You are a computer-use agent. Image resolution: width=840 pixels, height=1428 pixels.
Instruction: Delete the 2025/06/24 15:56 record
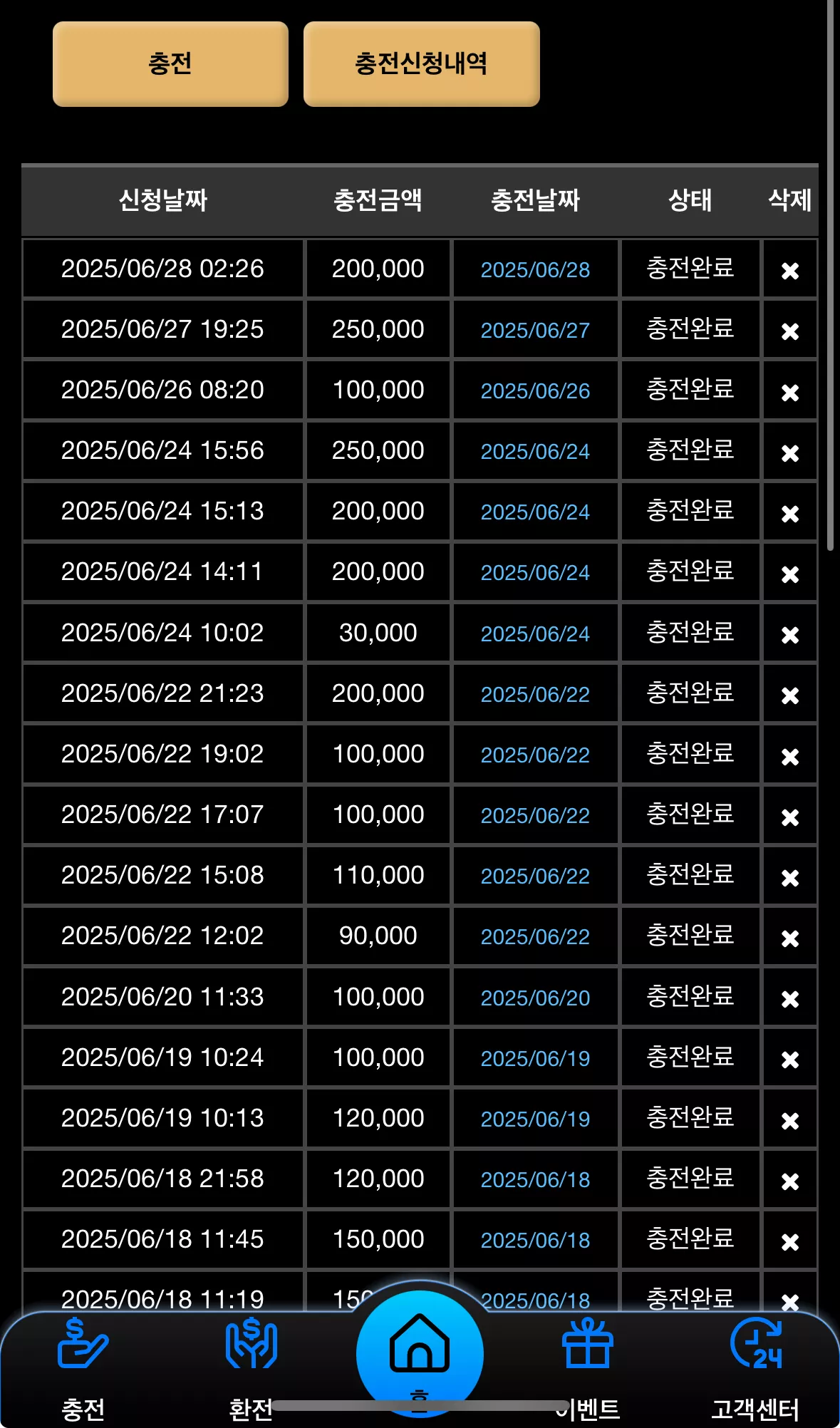(789, 452)
